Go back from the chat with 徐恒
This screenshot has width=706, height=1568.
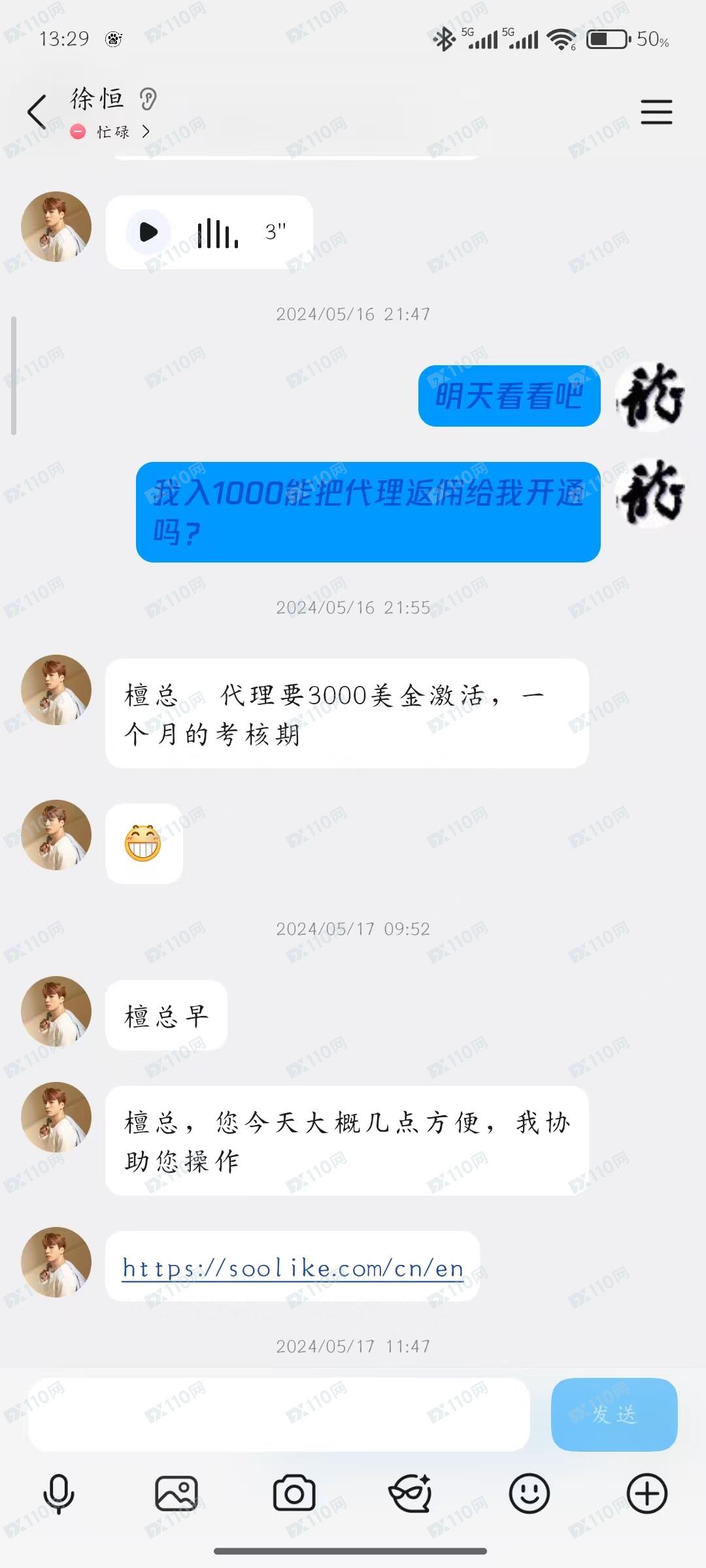[37, 112]
